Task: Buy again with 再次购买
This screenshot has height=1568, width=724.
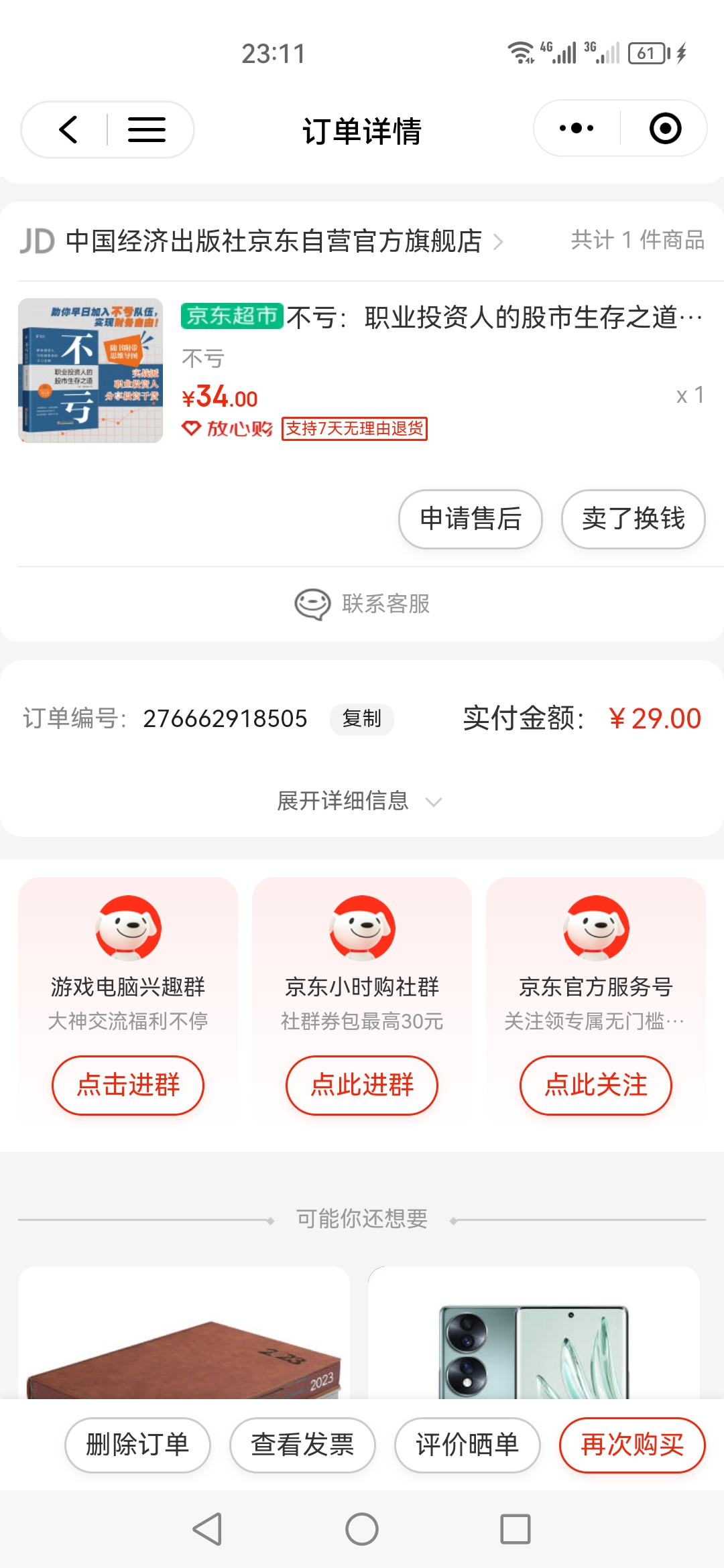Action: pyautogui.click(x=632, y=1445)
